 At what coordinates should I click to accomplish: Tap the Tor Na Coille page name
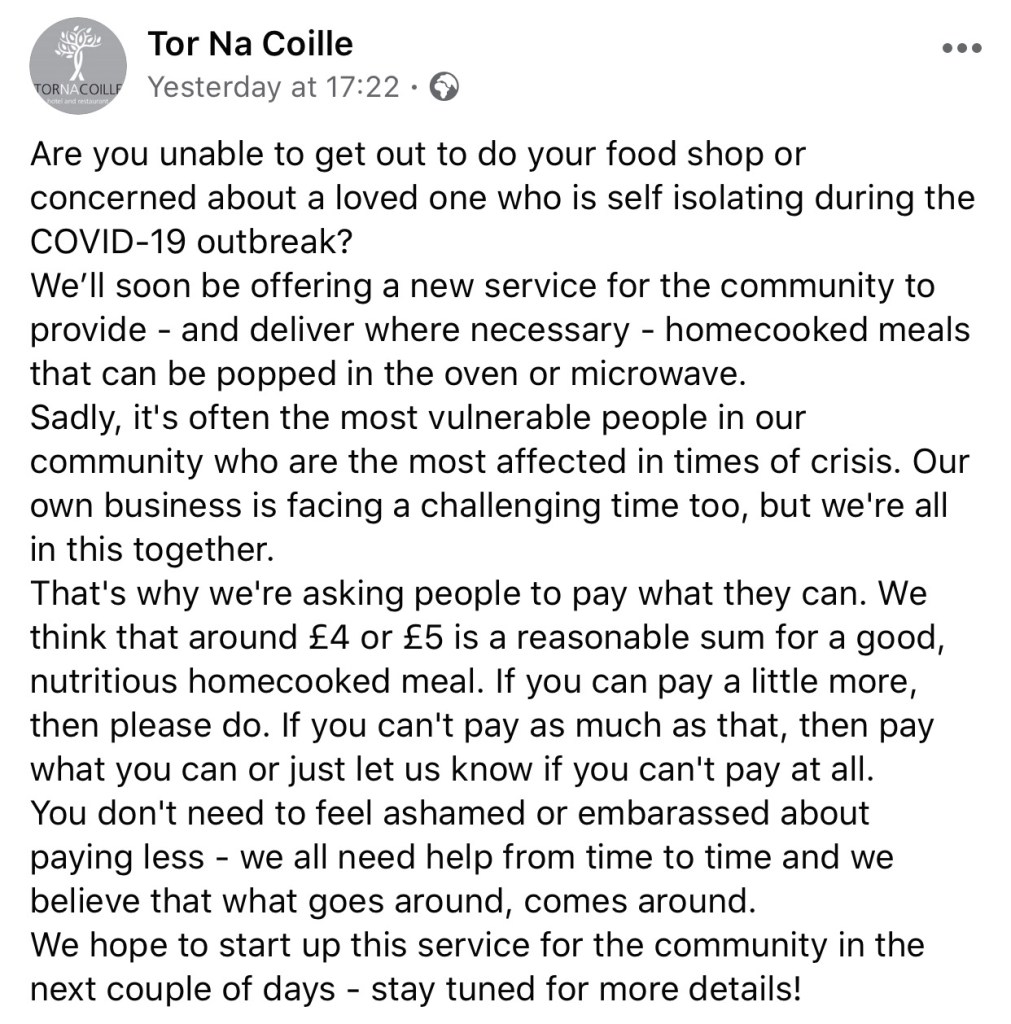(x=250, y=43)
